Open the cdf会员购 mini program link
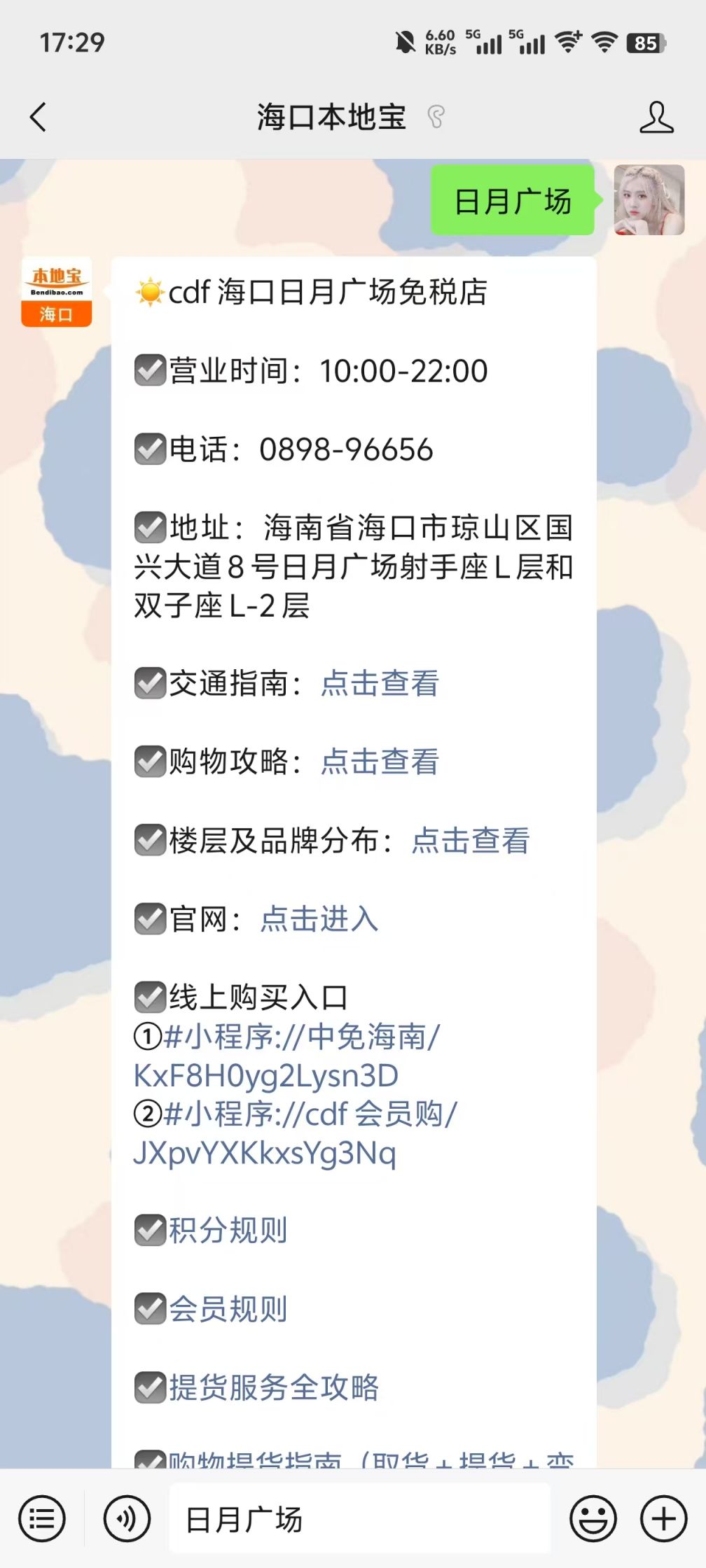 point(294,1133)
